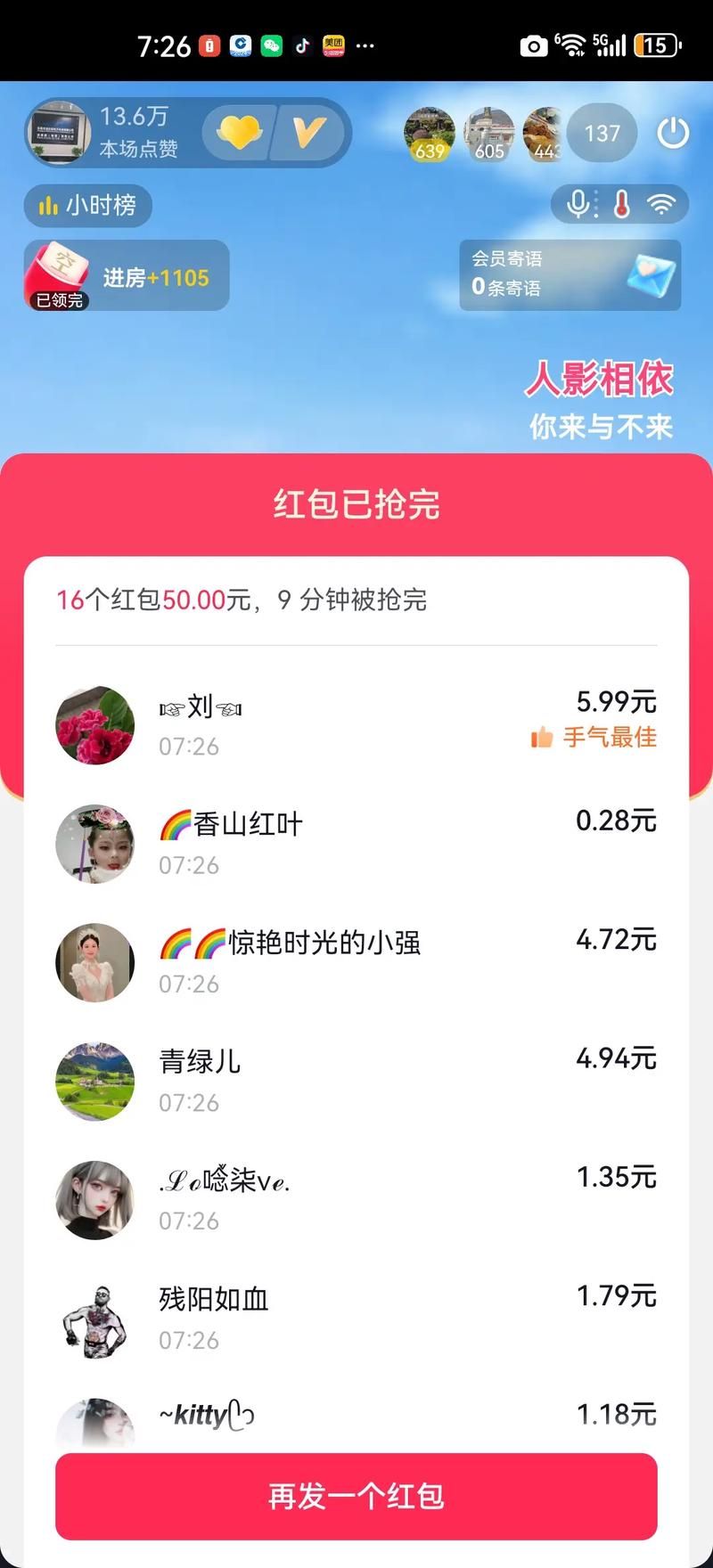
Task: Open the profile of 香山红叶
Action: click(95, 844)
